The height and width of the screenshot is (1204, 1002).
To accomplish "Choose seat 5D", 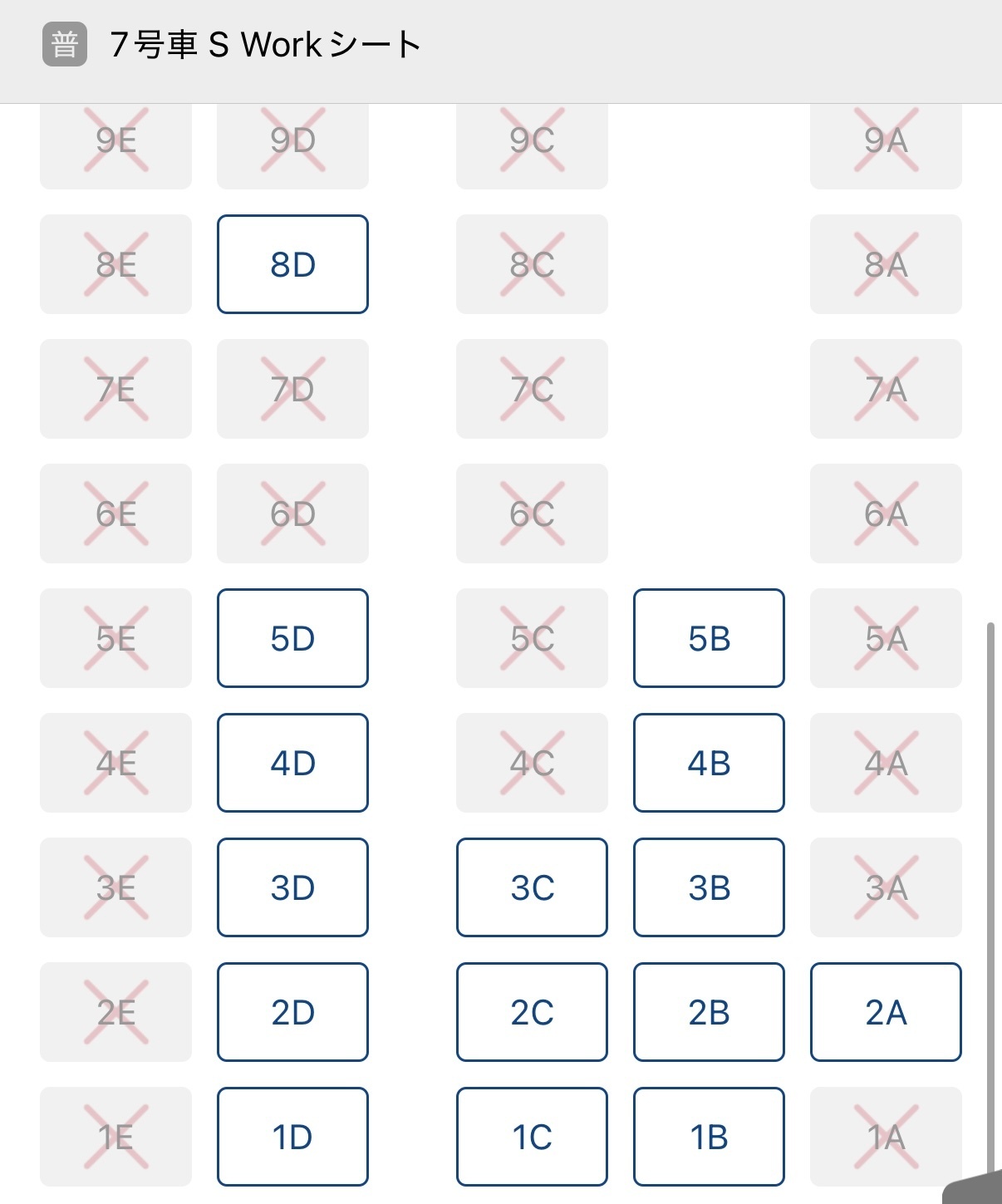I will [292, 638].
